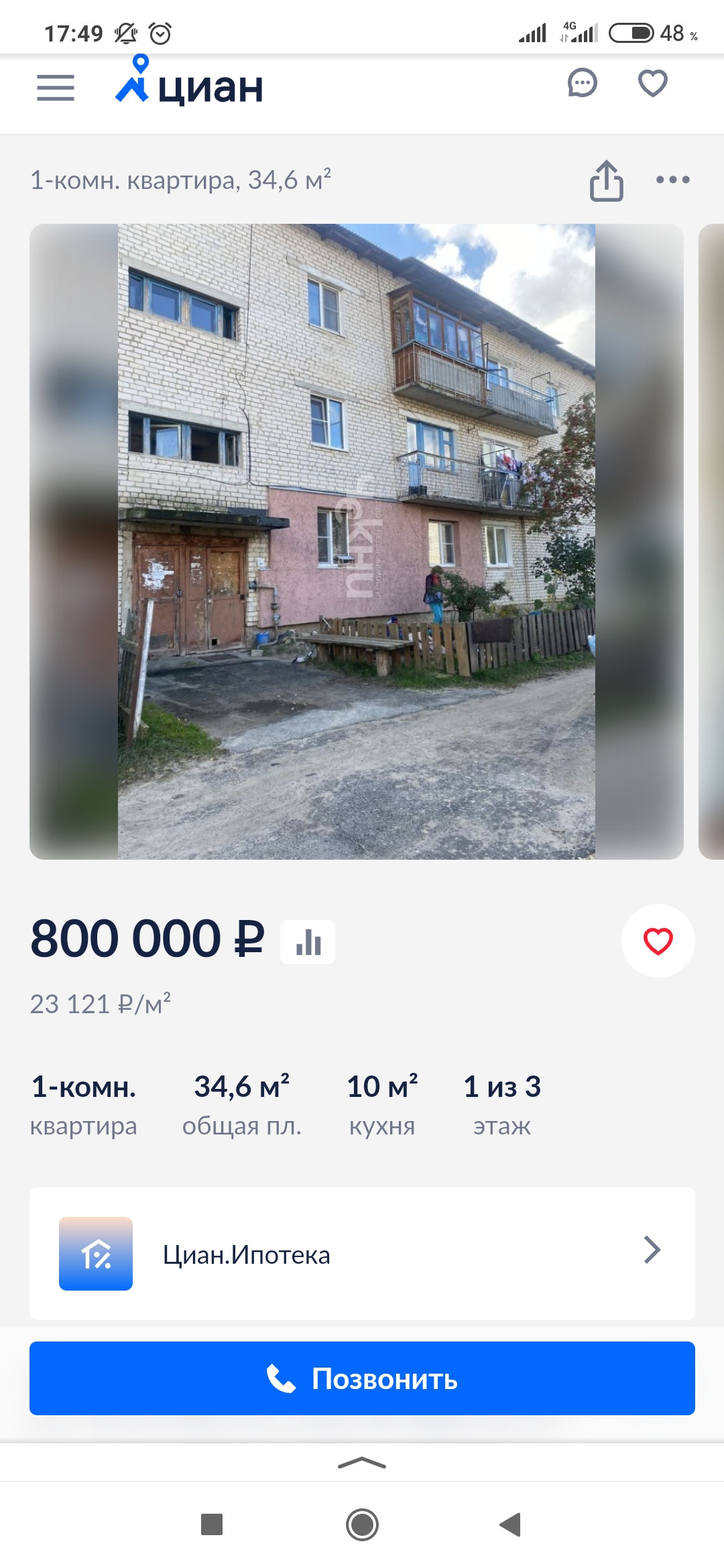Viewport: 724px width, 1568px height.
Task: Open the hamburger menu
Action: 56,88
